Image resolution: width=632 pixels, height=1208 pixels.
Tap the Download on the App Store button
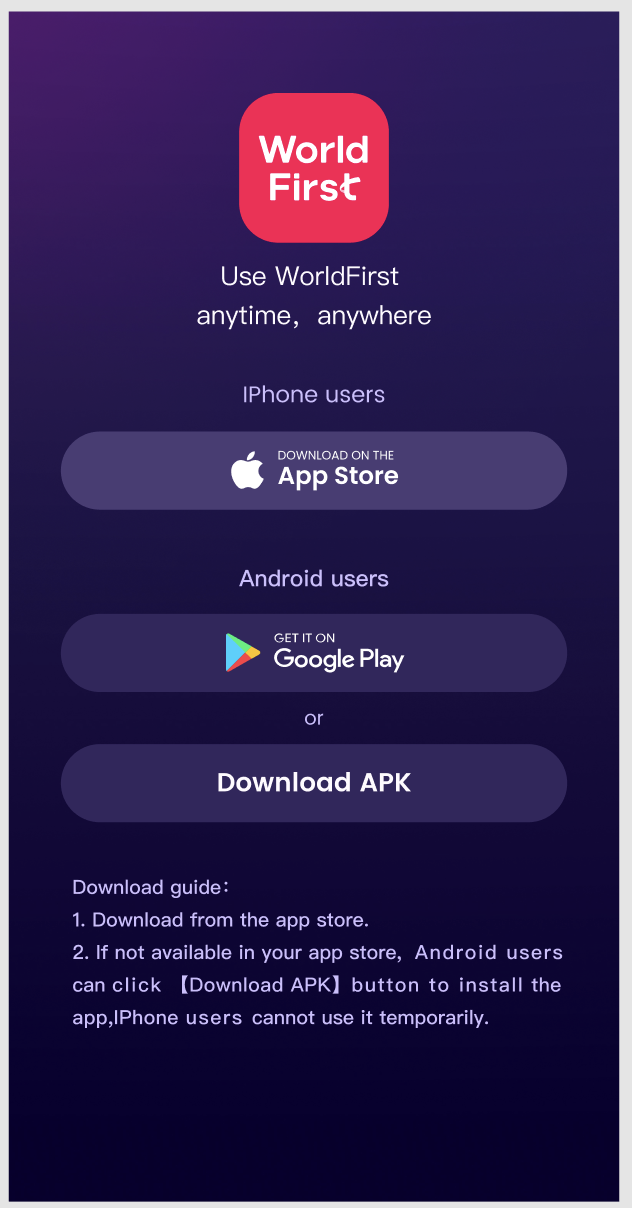pos(314,471)
